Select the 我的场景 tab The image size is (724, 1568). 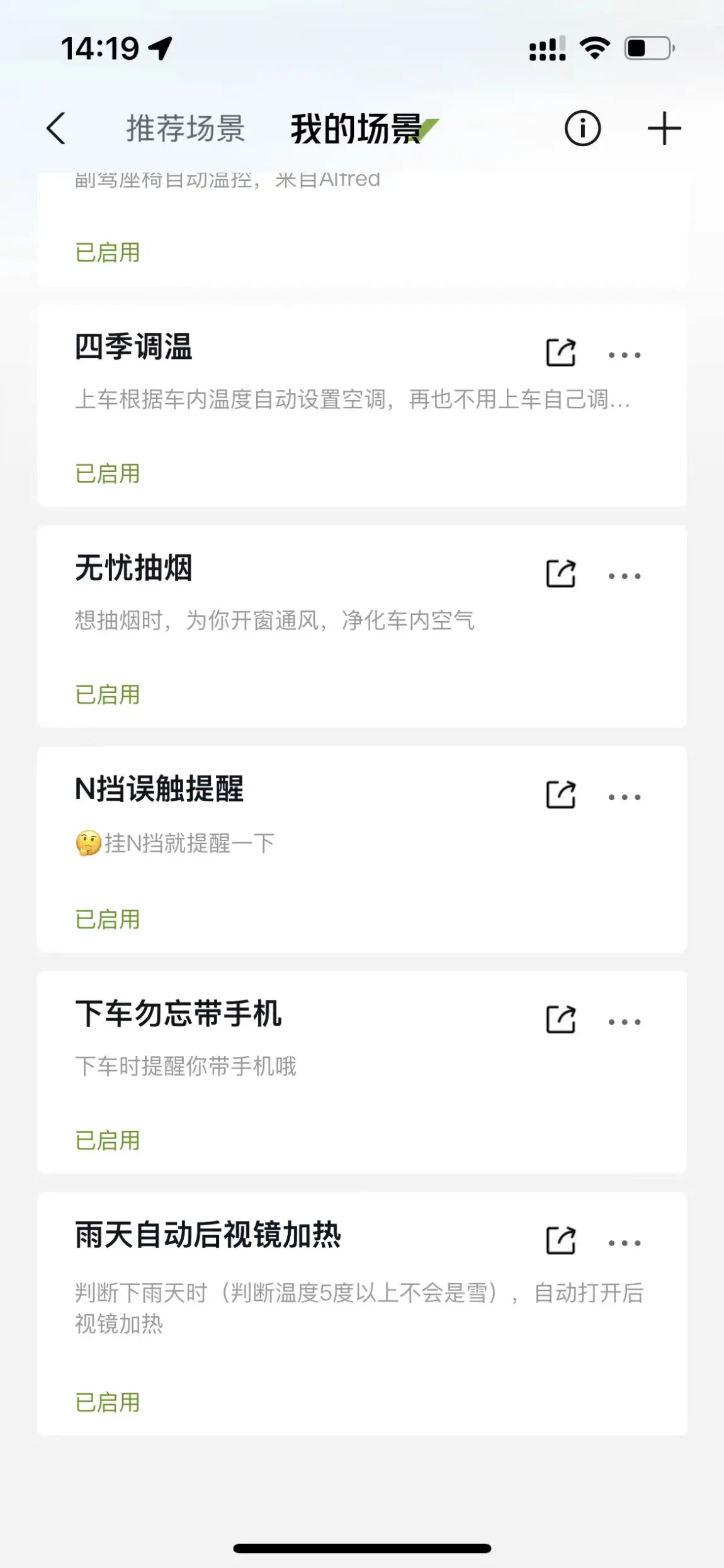(x=356, y=129)
